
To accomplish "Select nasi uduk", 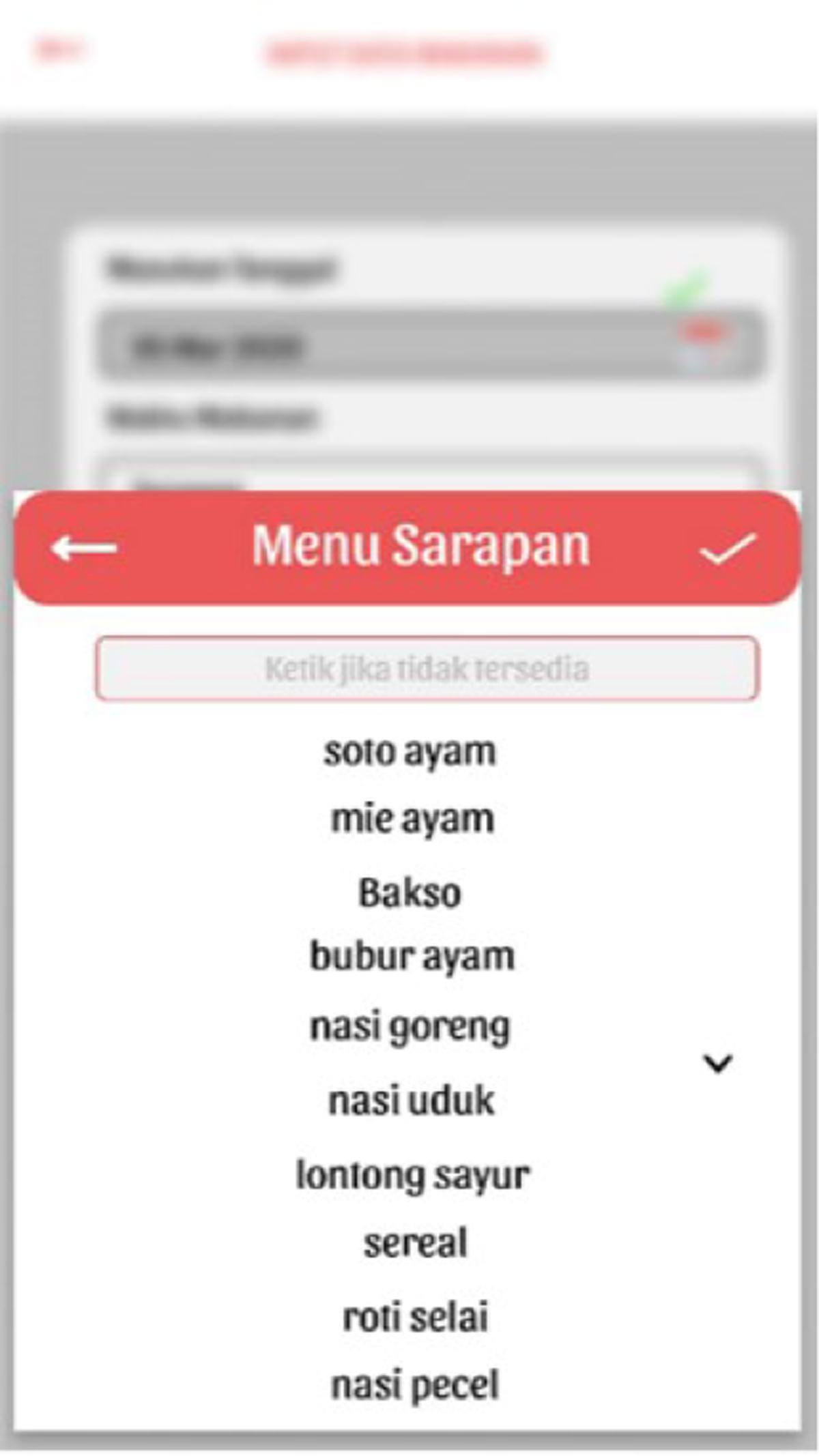I will (411, 1100).
